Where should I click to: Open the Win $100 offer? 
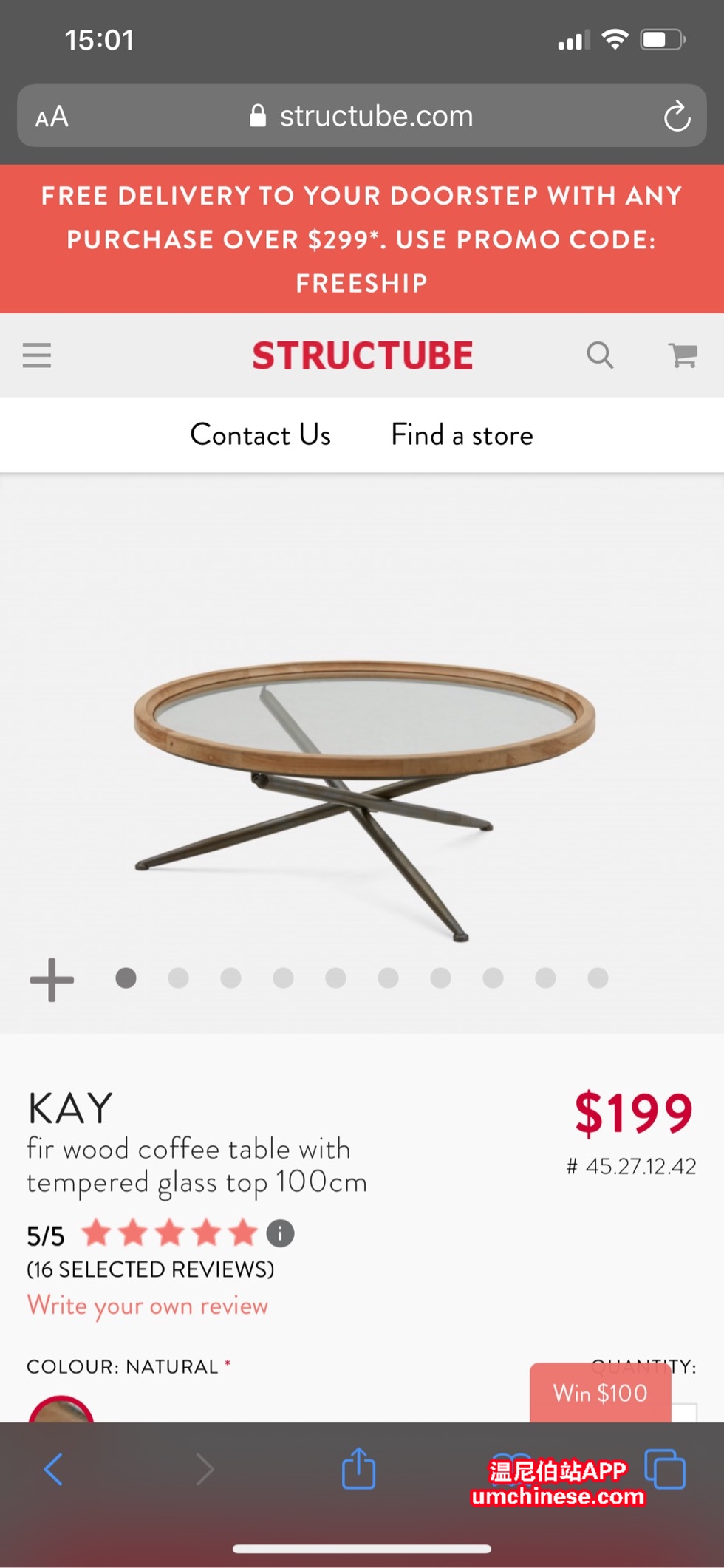point(600,1393)
